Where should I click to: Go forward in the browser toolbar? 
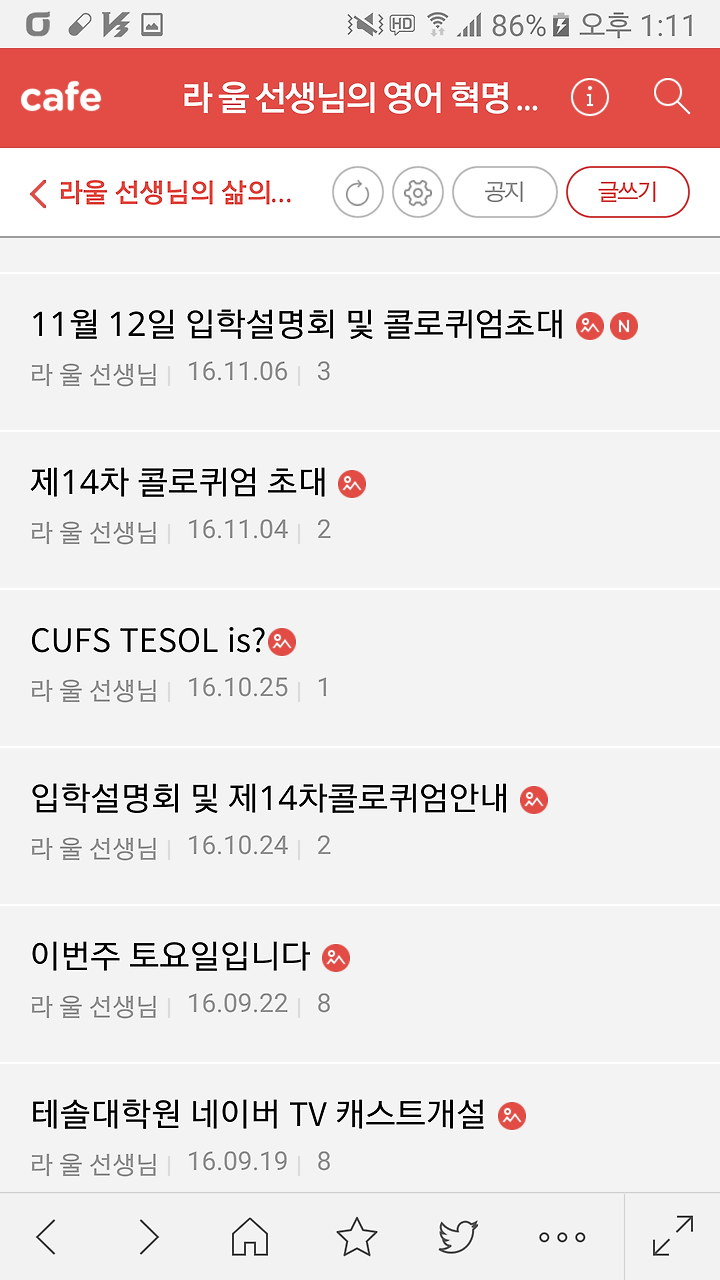(149, 1237)
